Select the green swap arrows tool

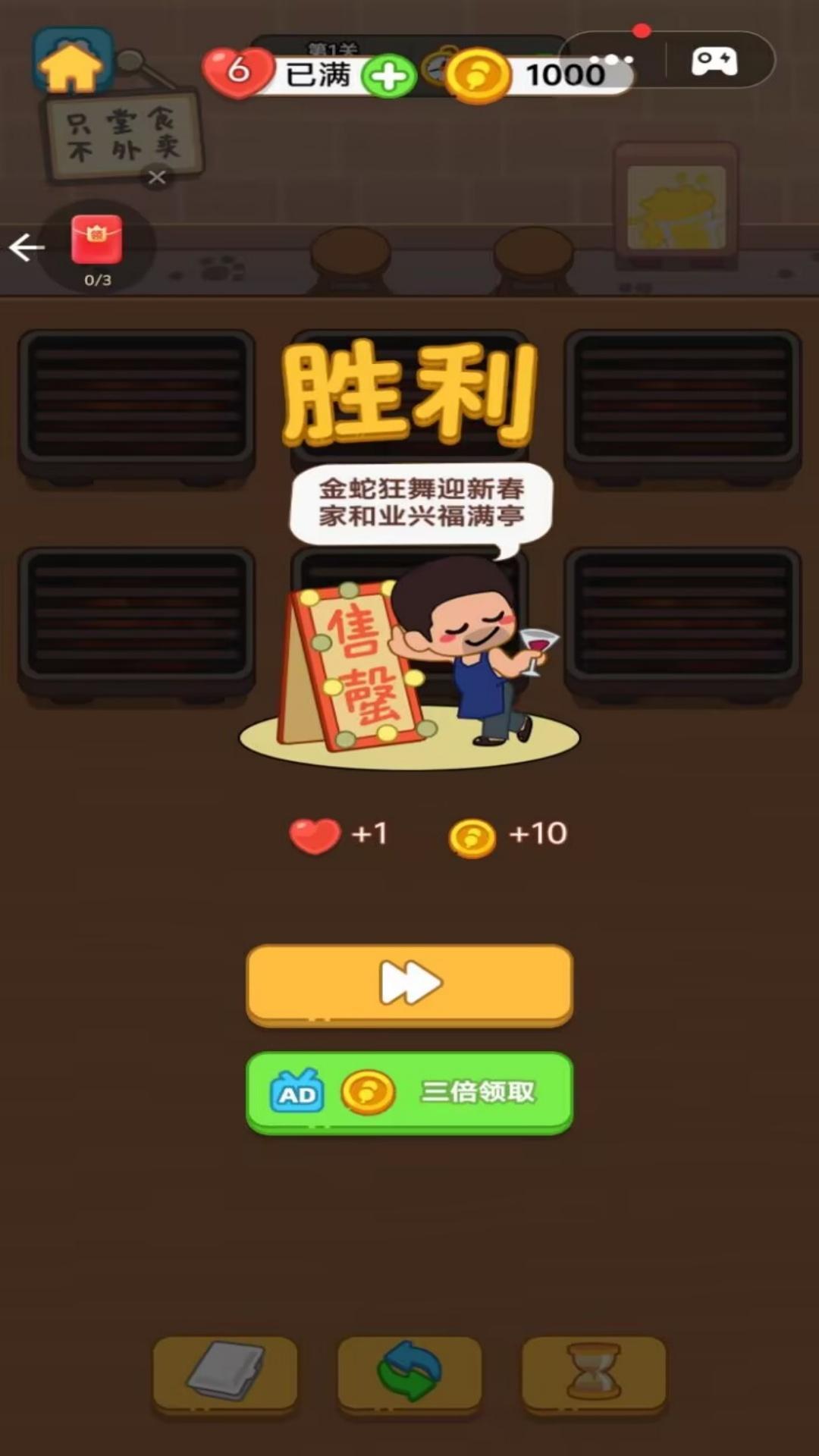click(409, 1373)
